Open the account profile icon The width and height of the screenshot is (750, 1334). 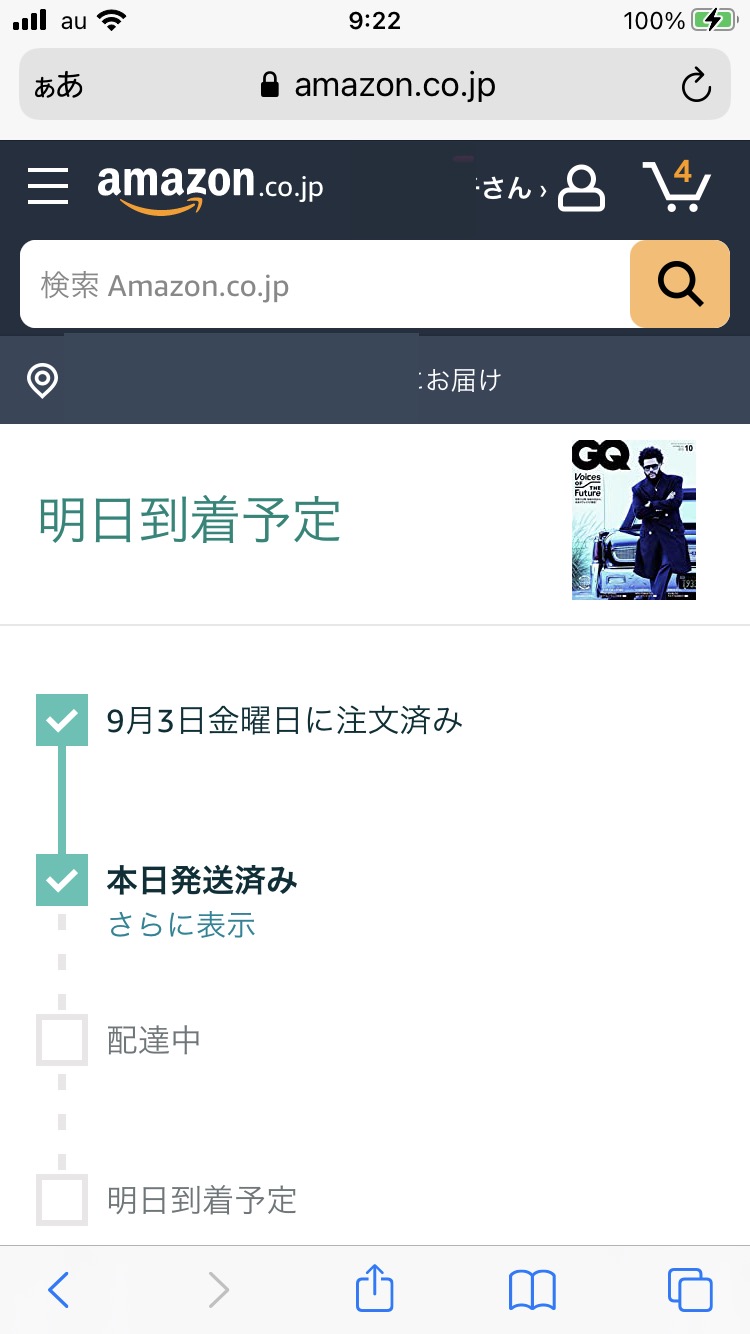click(x=581, y=187)
